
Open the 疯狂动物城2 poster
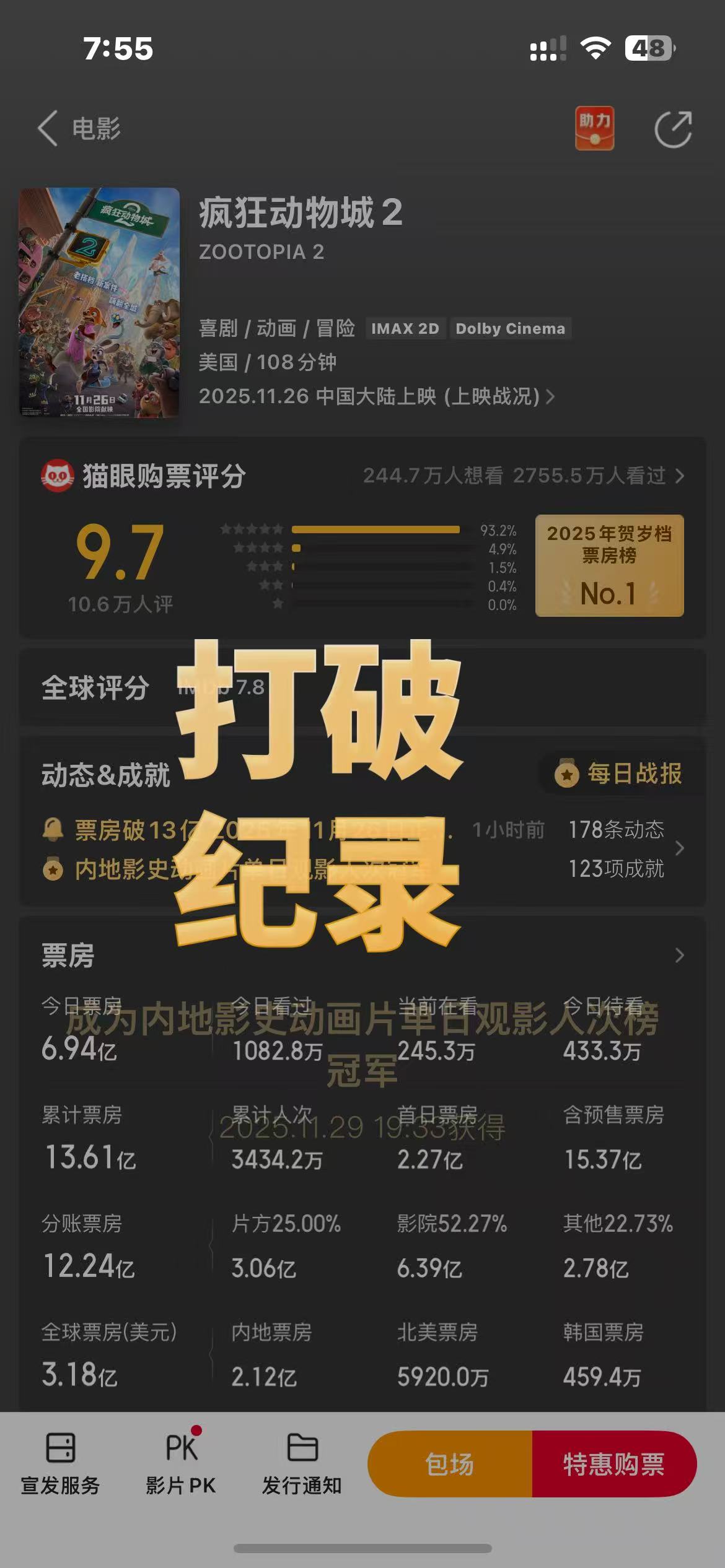click(x=100, y=302)
